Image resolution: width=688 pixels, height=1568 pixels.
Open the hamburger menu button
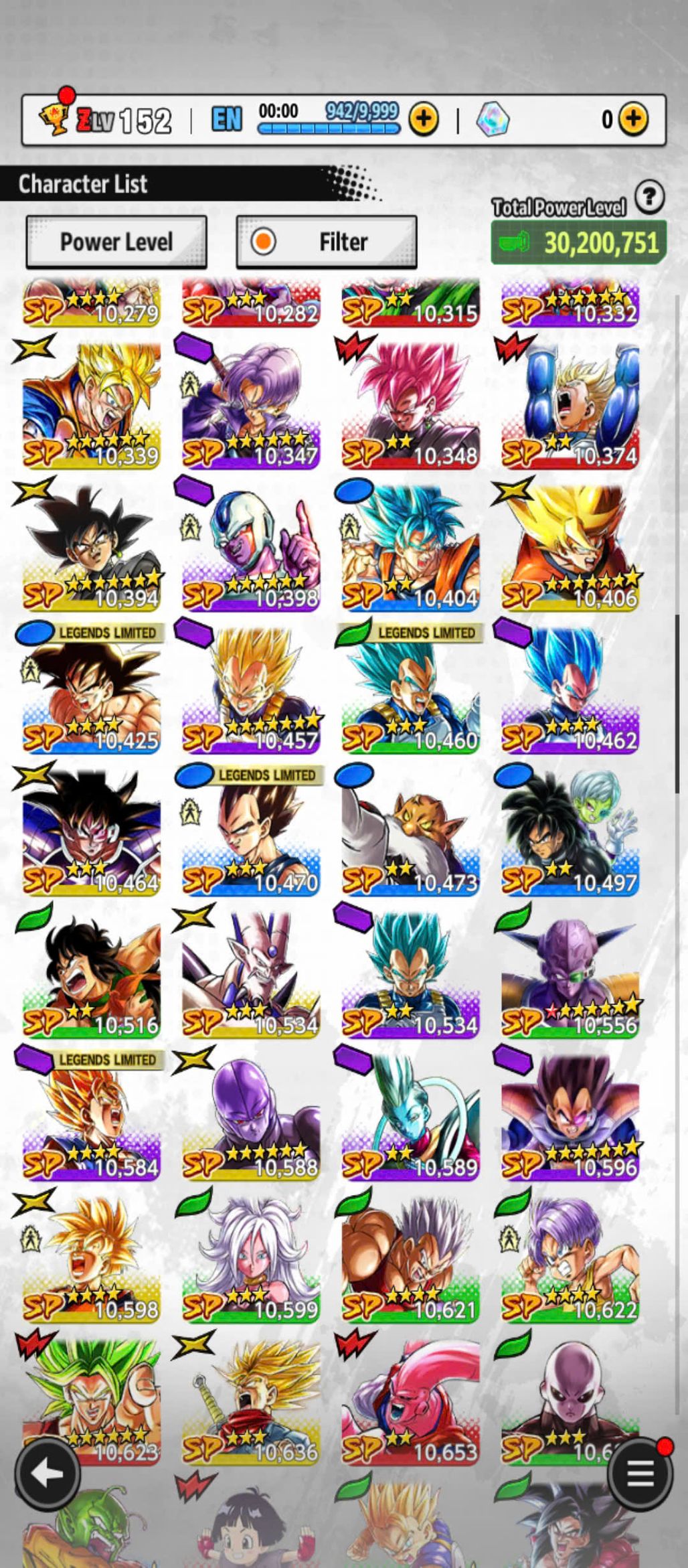pyautogui.click(x=640, y=1473)
